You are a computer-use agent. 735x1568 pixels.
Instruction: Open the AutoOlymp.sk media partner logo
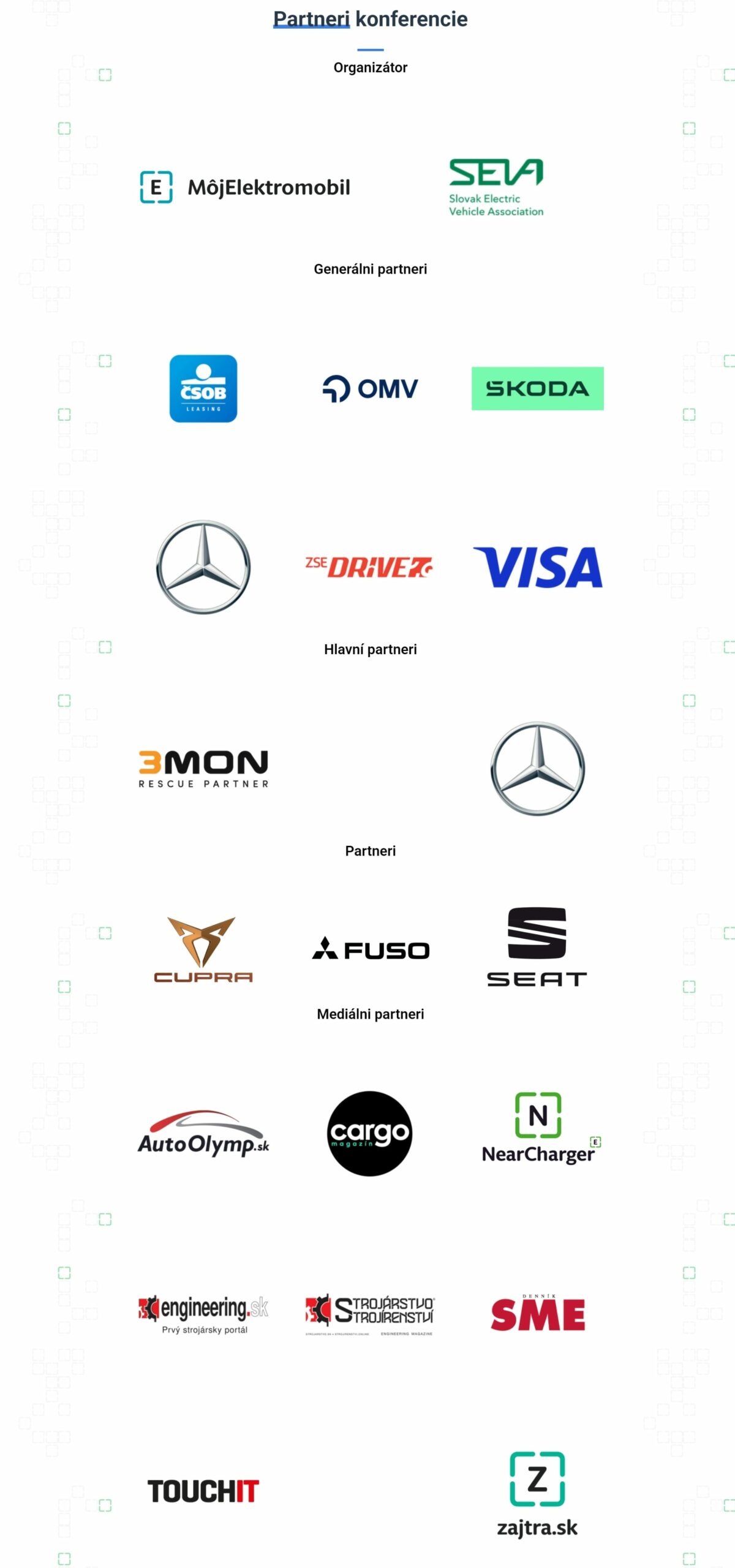click(203, 1134)
